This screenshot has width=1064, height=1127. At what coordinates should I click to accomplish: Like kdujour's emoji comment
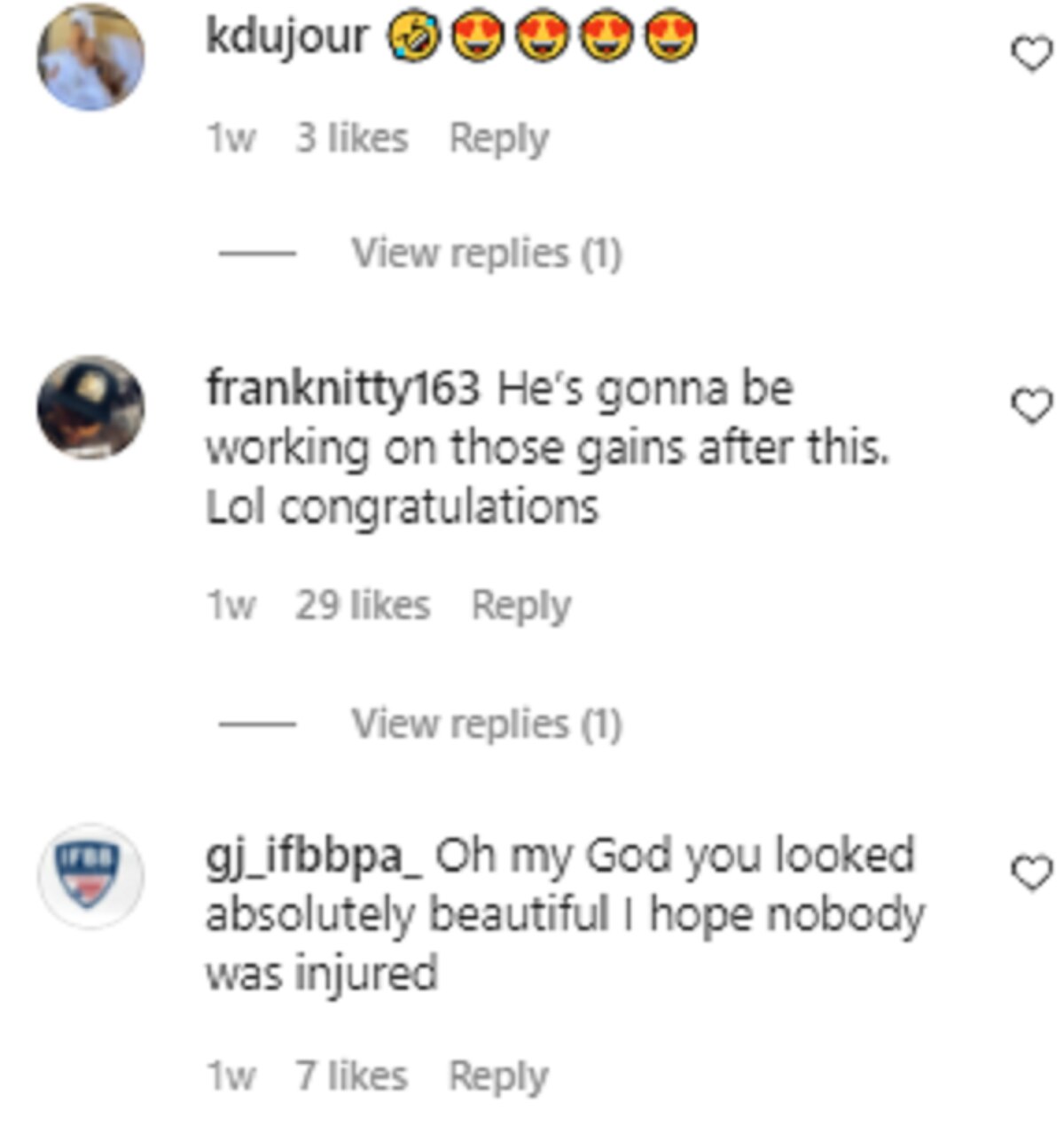pyautogui.click(x=1031, y=56)
